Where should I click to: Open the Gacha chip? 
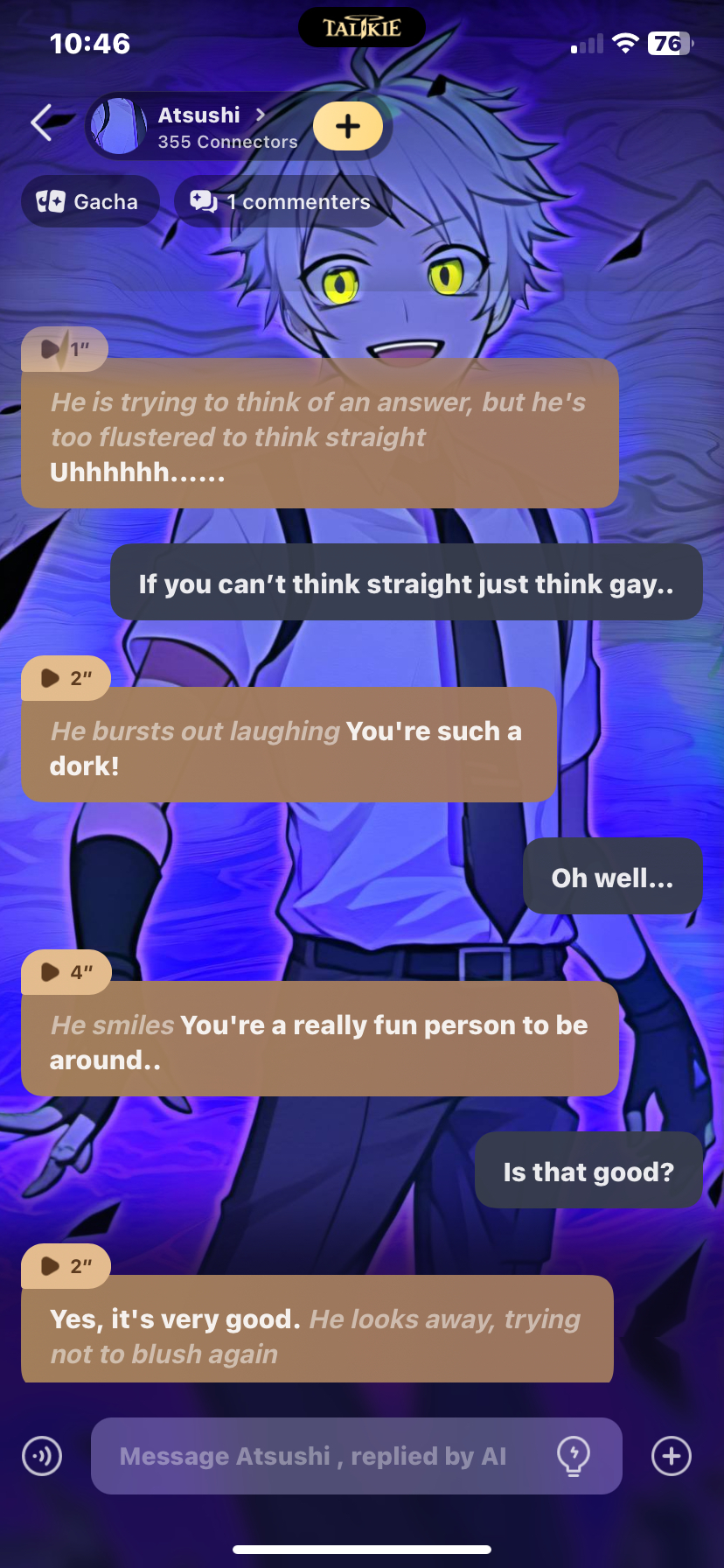coord(89,202)
